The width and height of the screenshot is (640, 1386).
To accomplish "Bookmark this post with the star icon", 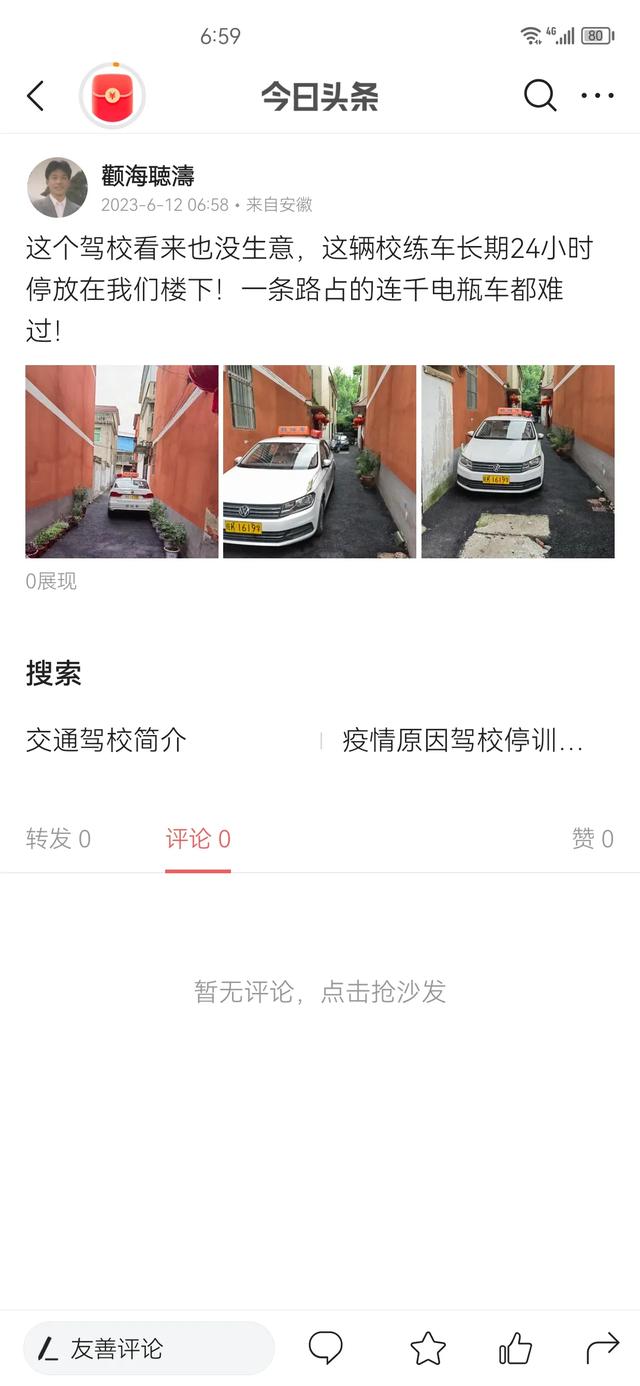I will tap(428, 1349).
